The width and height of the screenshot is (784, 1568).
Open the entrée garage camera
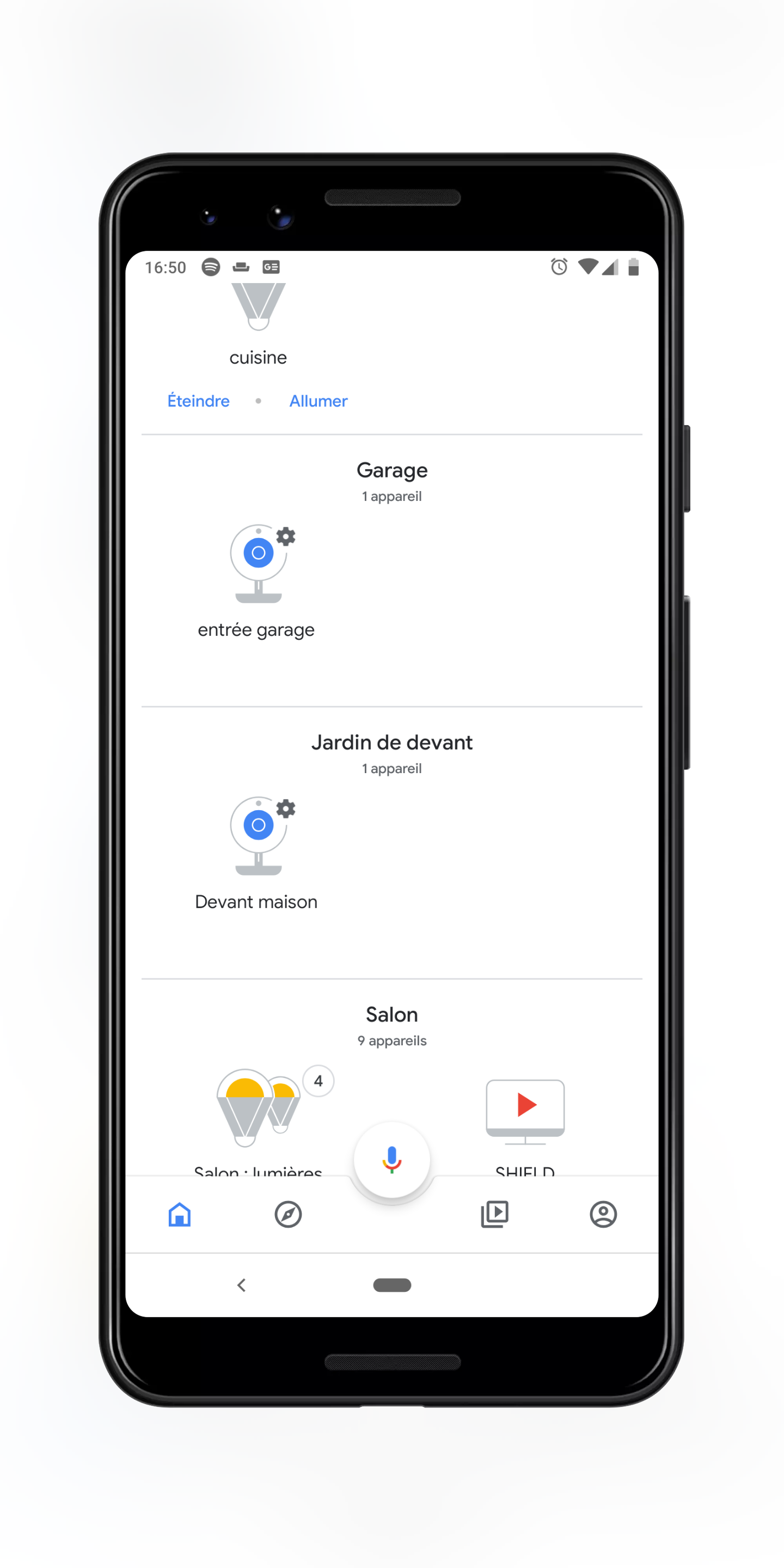(x=257, y=581)
